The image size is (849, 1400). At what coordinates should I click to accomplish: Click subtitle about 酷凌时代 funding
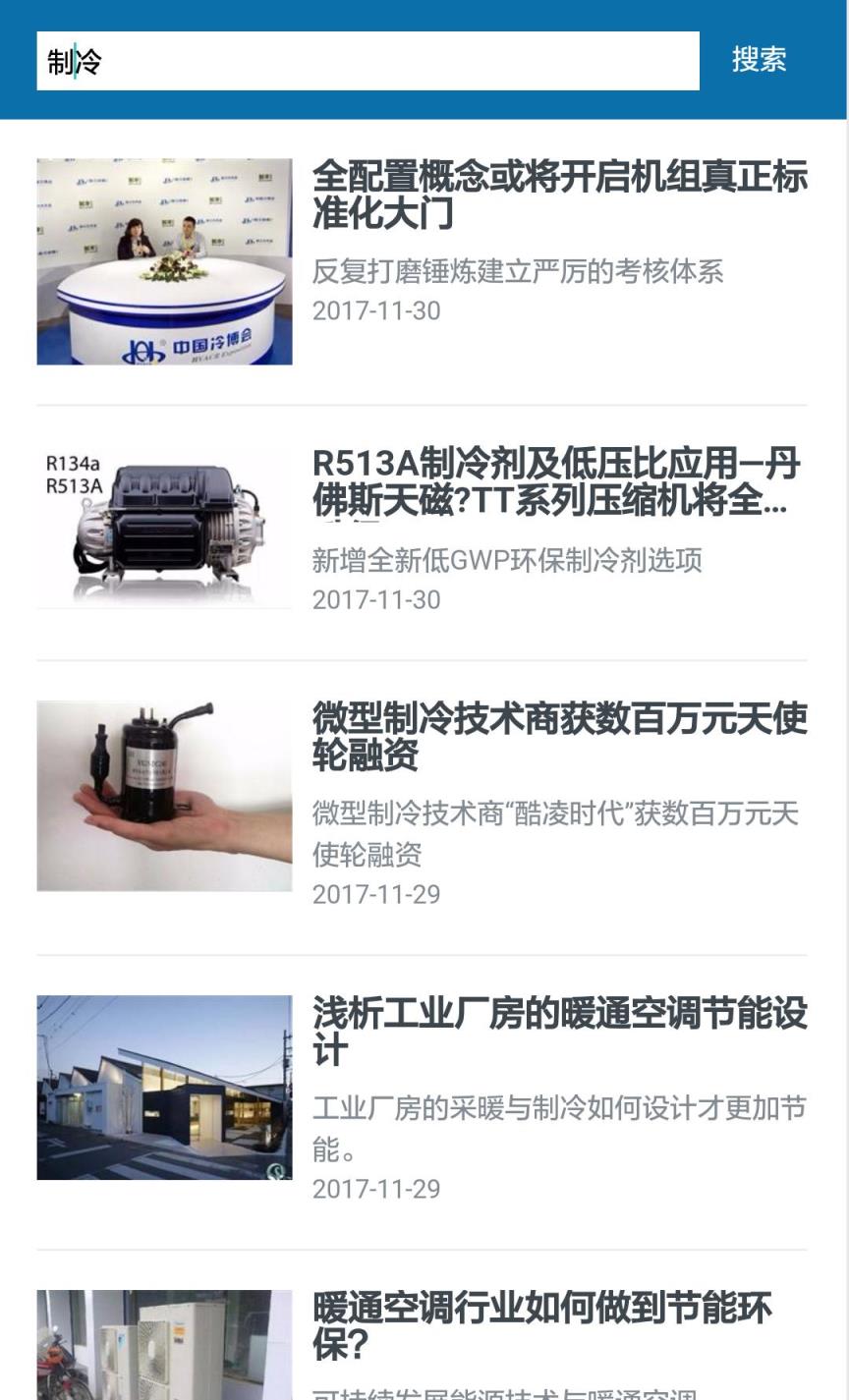tap(561, 835)
